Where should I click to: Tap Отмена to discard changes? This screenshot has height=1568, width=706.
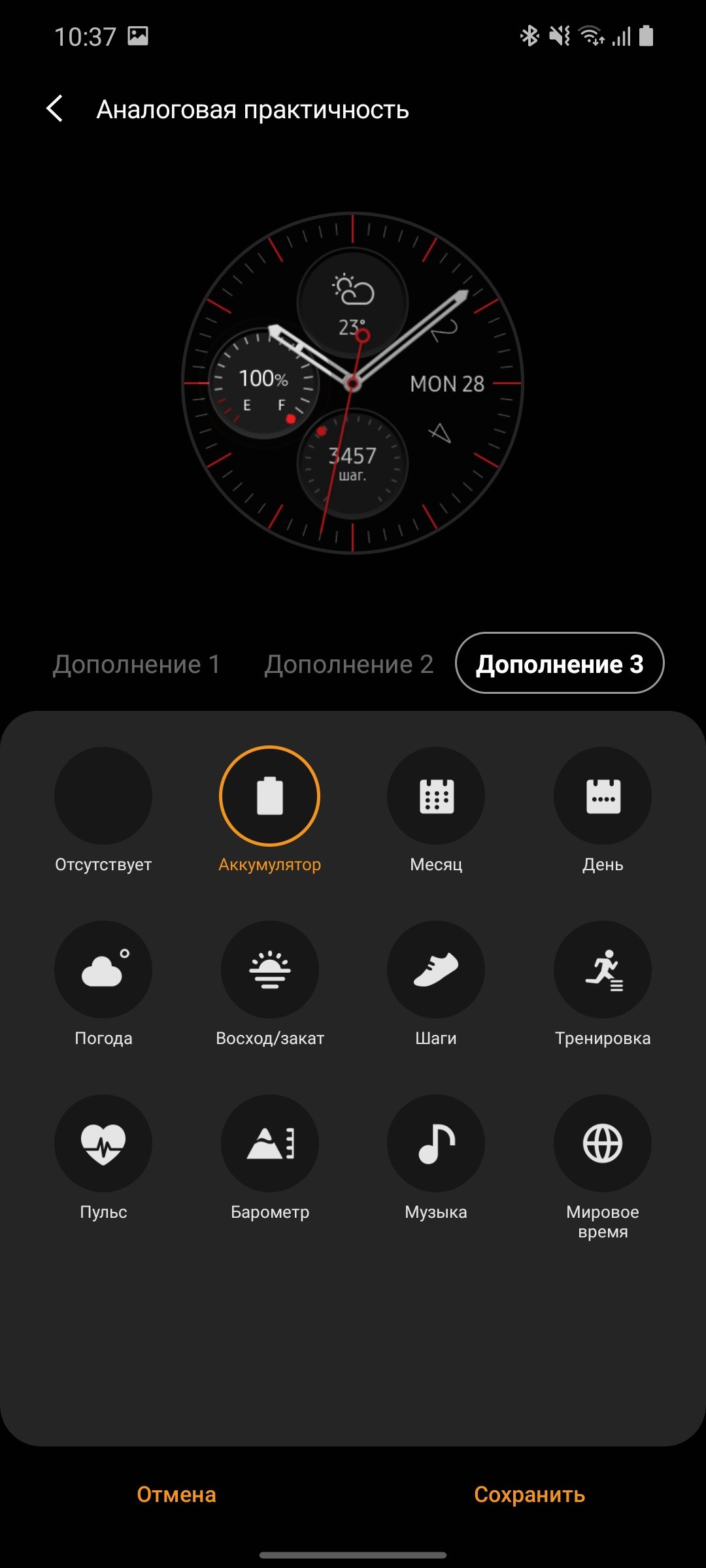click(176, 1494)
